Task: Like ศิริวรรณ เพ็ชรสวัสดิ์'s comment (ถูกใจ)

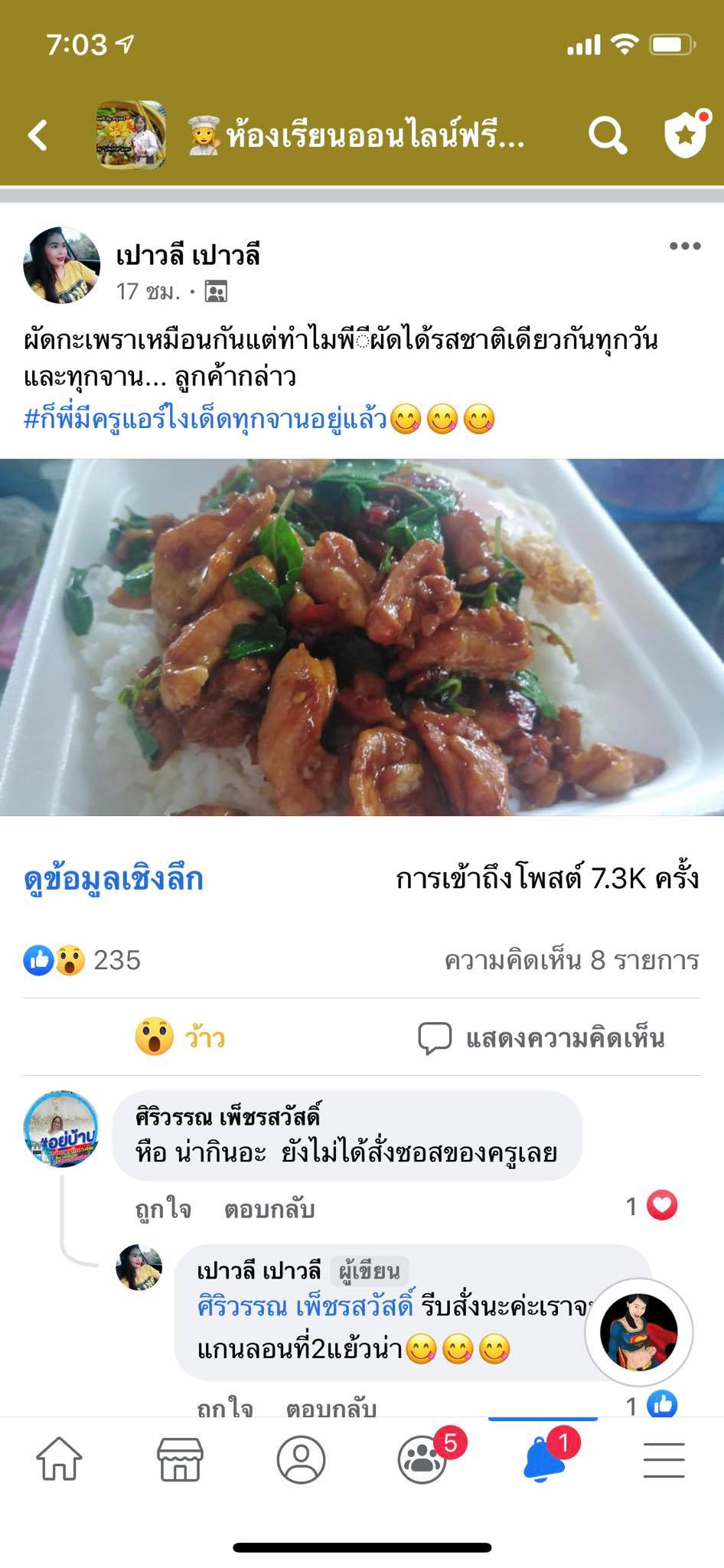Action: pos(163,1209)
